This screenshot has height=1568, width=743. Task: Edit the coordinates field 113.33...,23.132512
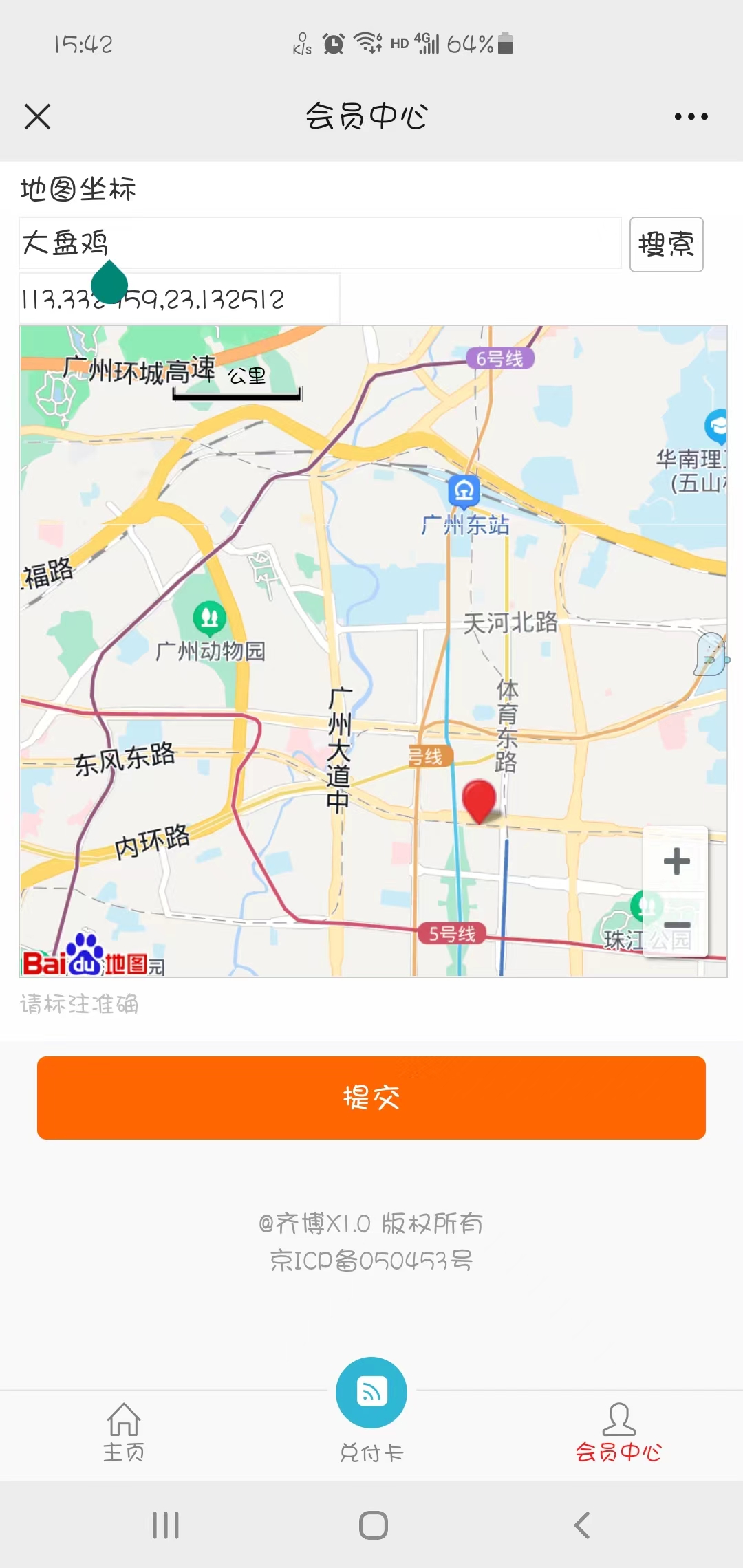pyautogui.click(x=179, y=298)
